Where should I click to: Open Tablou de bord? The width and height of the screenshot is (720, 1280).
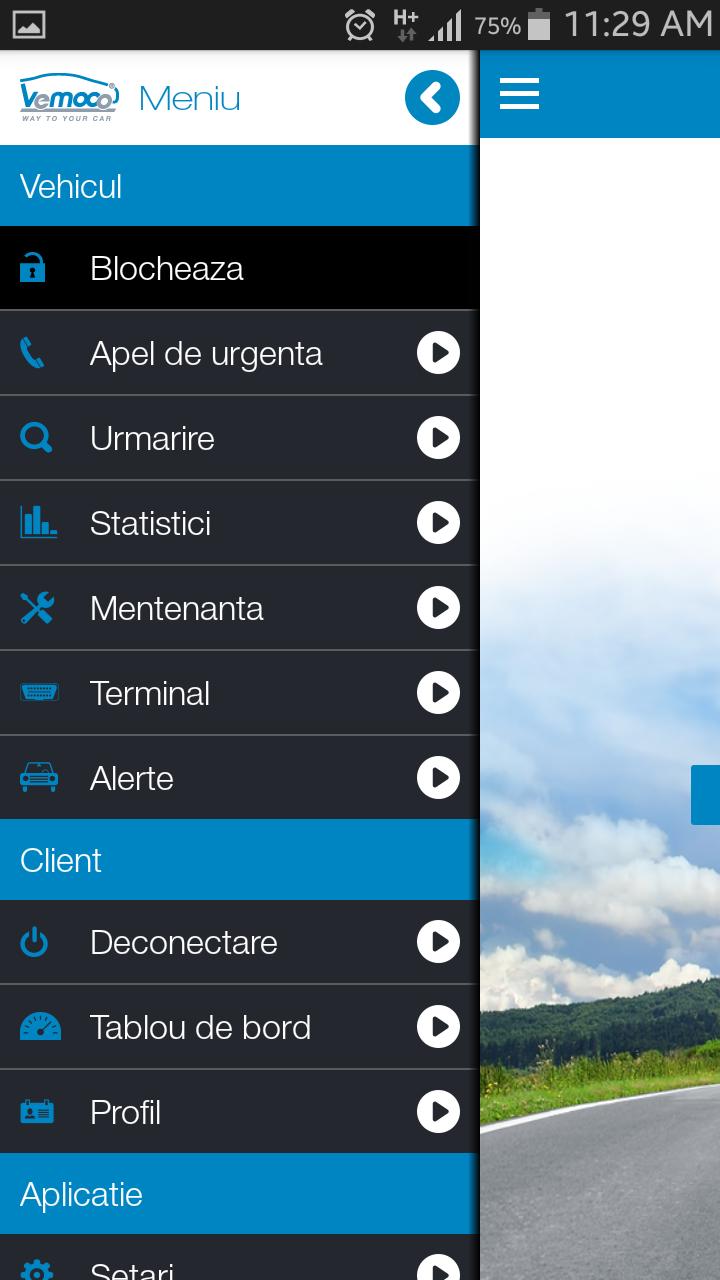(239, 1027)
